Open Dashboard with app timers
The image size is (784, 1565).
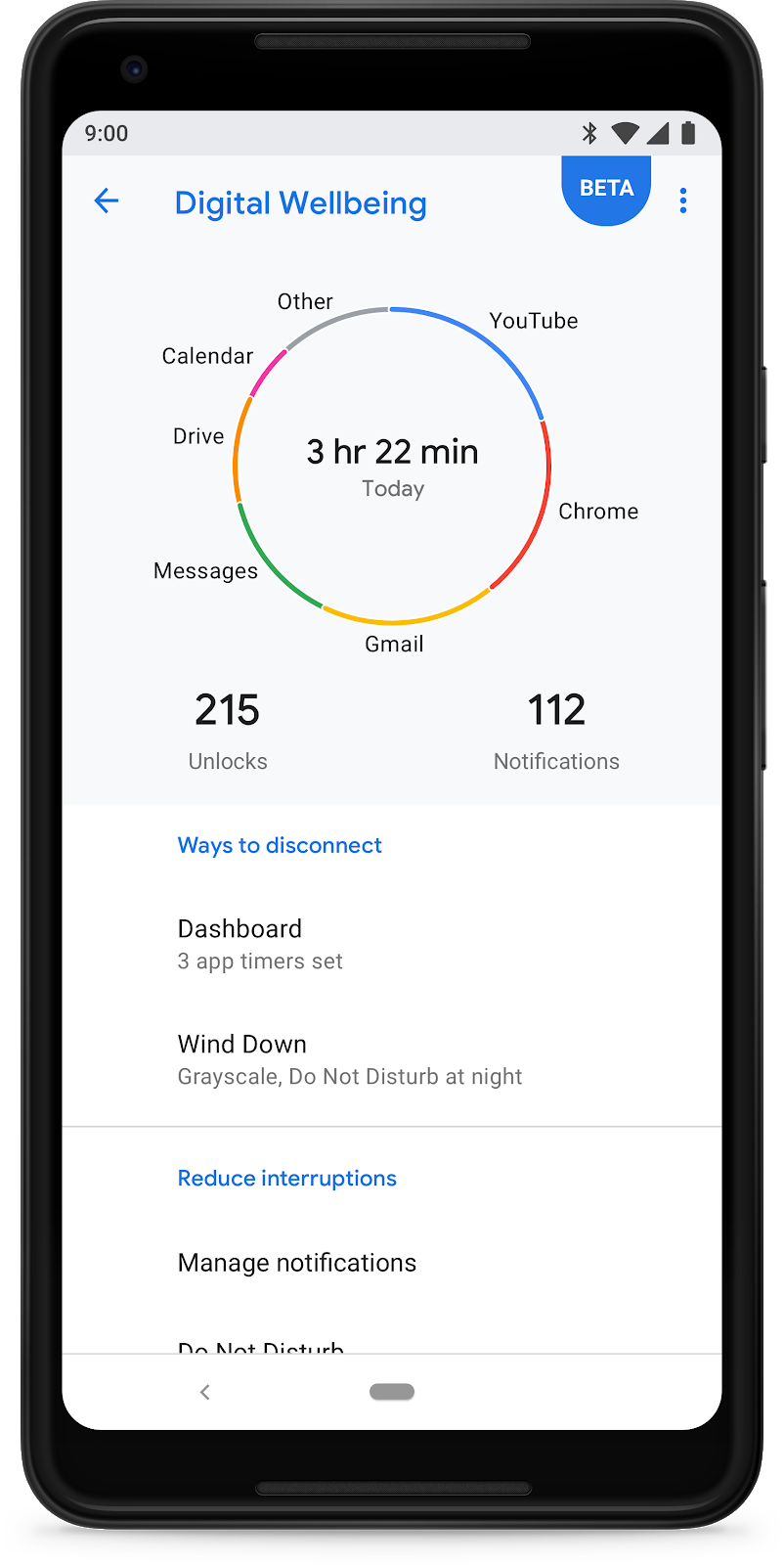pos(392,944)
